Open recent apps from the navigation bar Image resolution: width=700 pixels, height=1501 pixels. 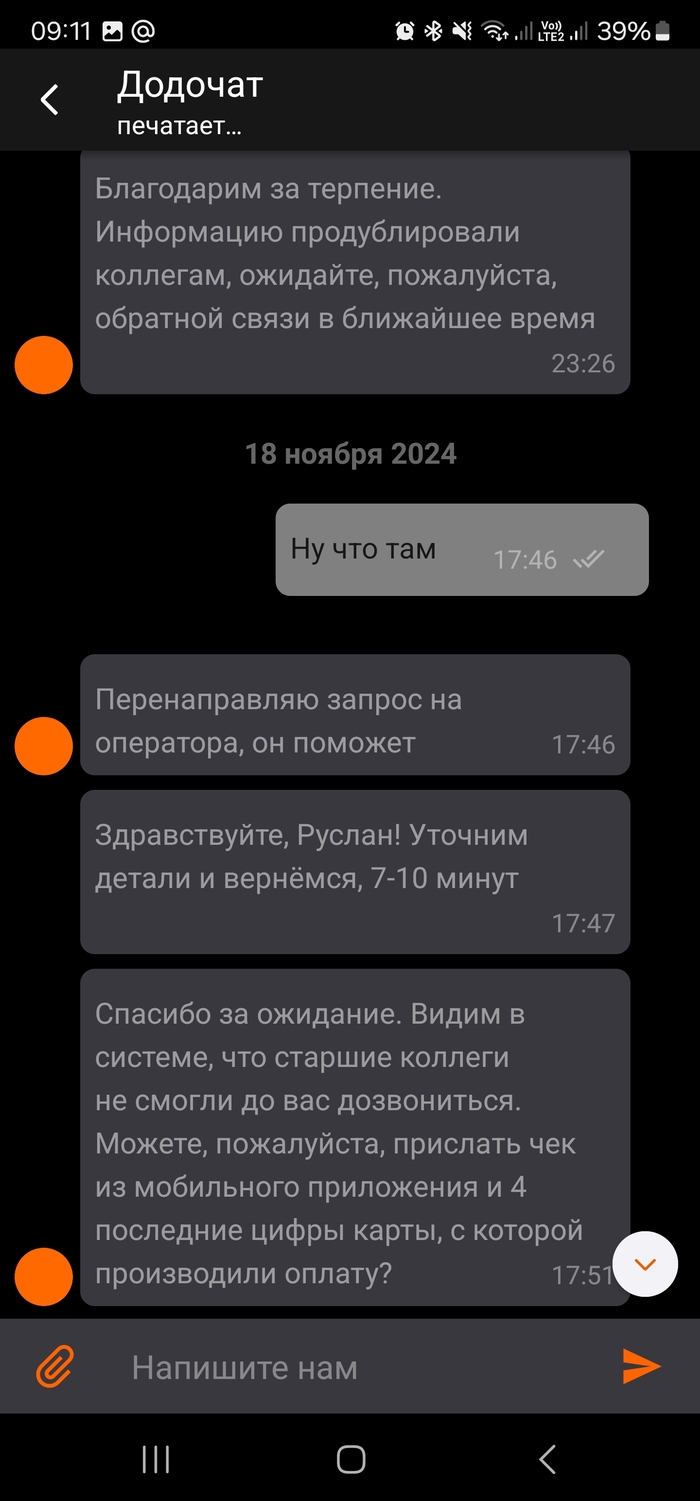click(x=155, y=1459)
